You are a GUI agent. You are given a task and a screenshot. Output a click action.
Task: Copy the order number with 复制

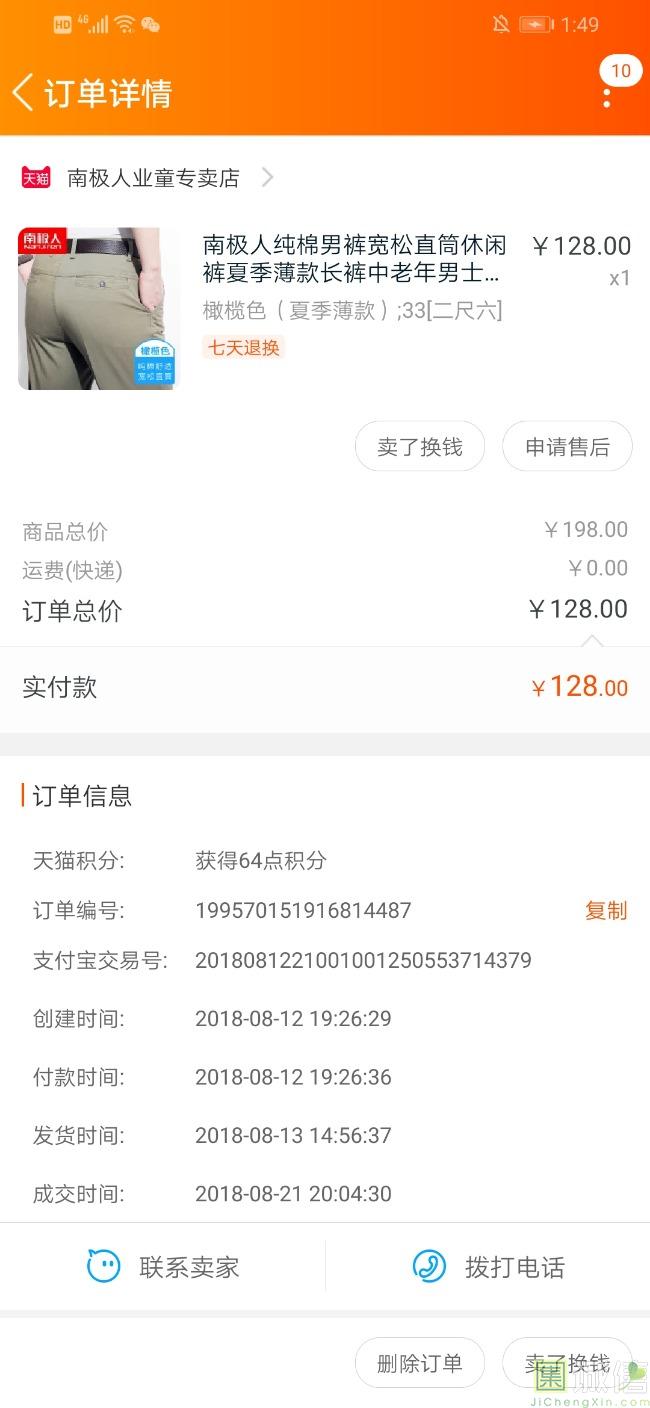click(605, 910)
